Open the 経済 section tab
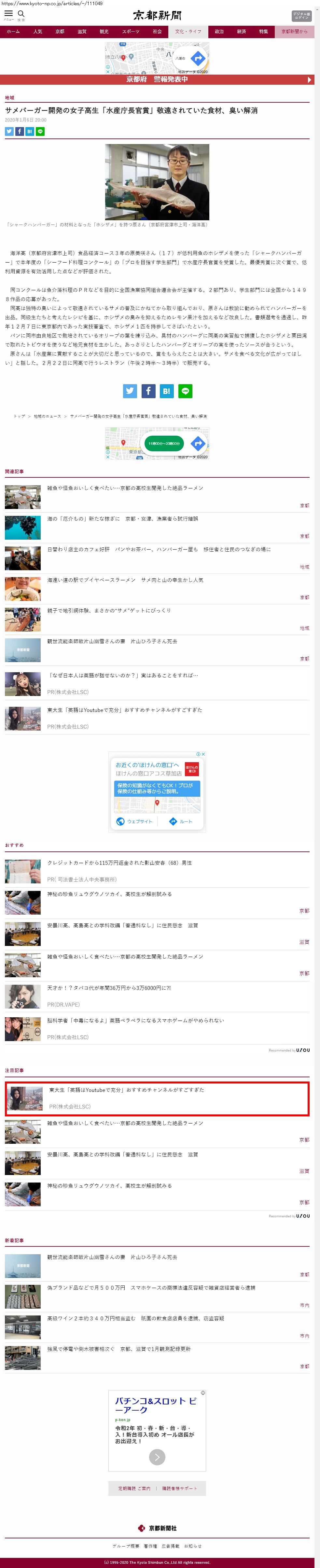This screenshot has height=1568, width=320. pyautogui.click(x=242, y=32)
